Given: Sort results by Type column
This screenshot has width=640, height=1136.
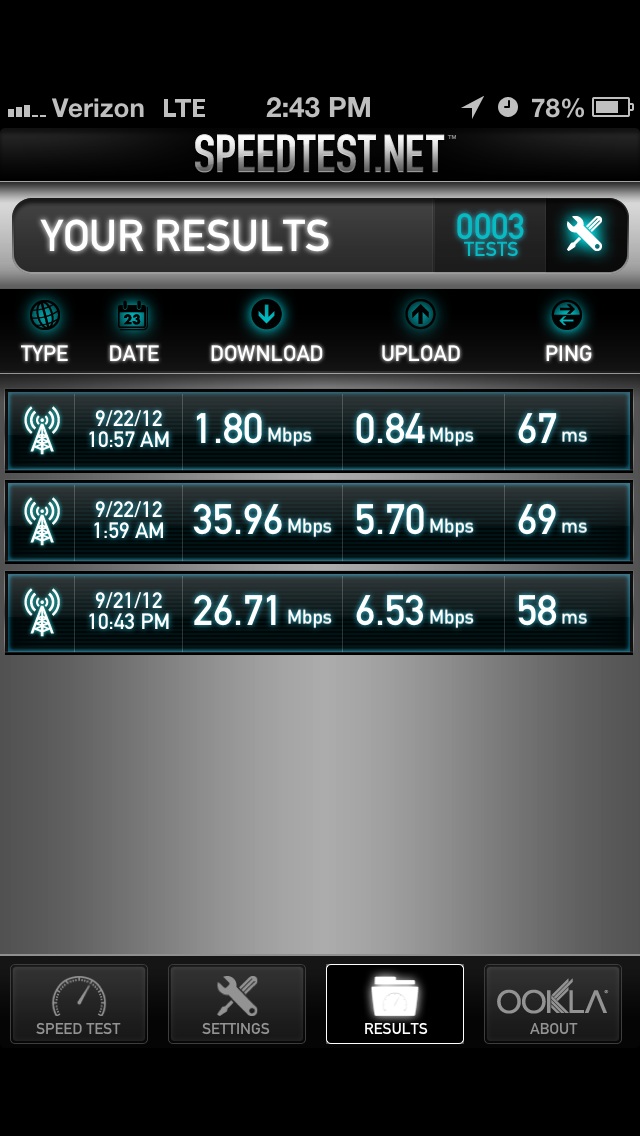Looking at the screenshot, I should tap(44, 334).
